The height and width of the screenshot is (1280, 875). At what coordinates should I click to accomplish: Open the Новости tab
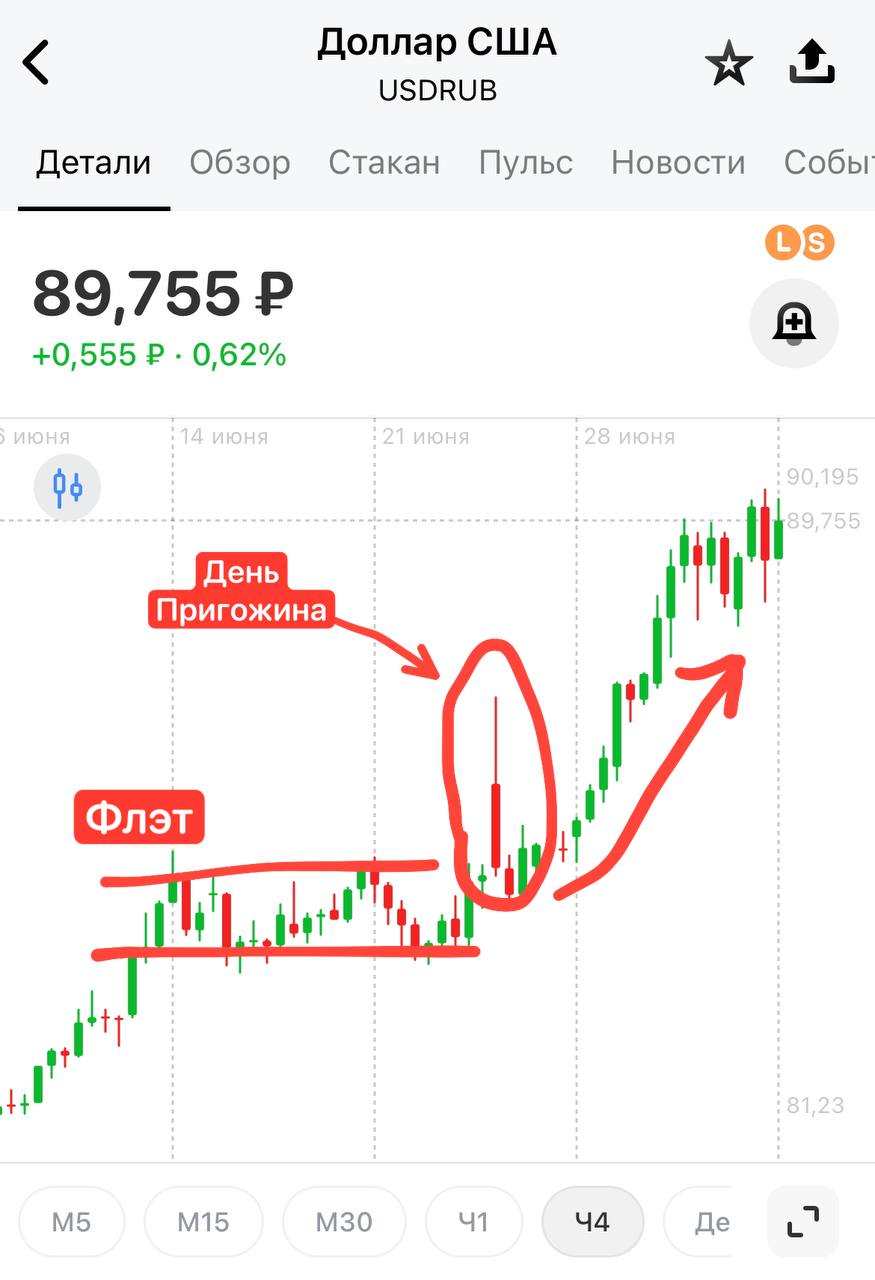(x=678, y=162)
